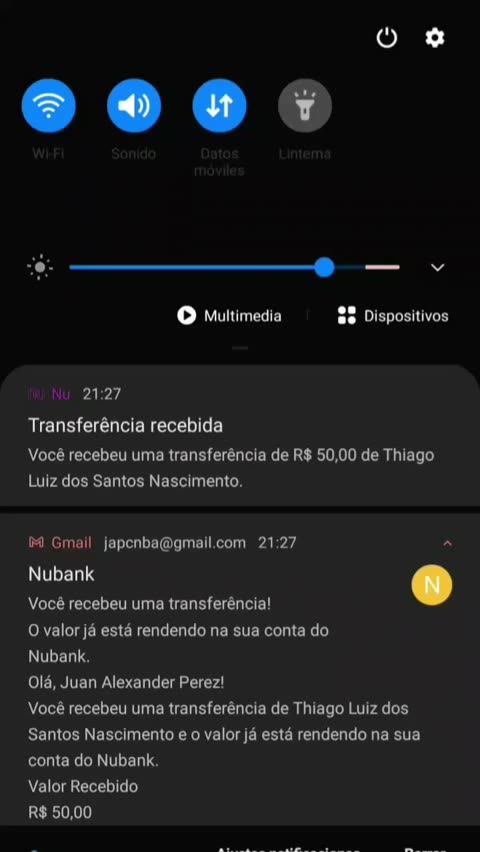Open the Gmail Nubank notification

(x=240, y=669)
